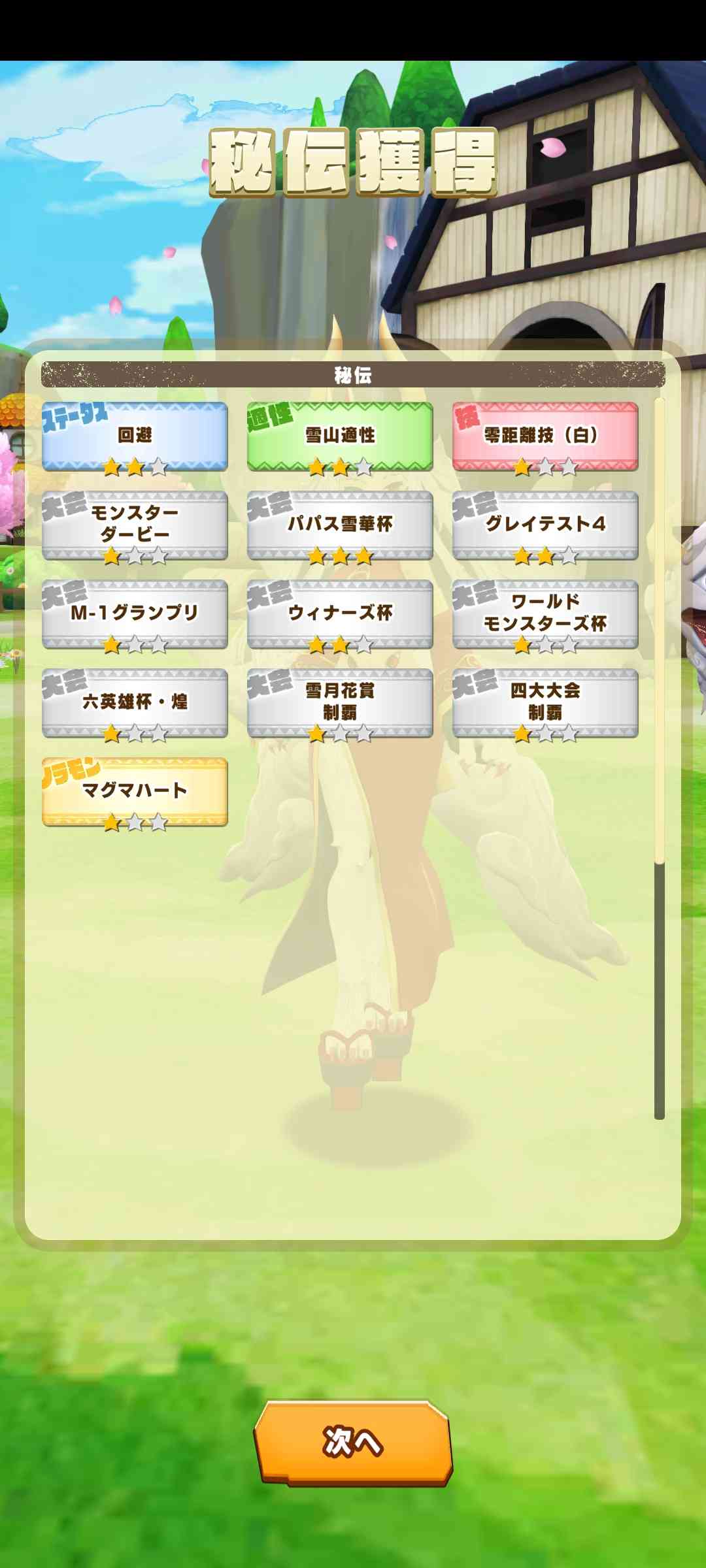Viewport: 706px width, 1568px height.
Task: Open the 雪月花賞制覇 card
Action: (x=340, y=703)
